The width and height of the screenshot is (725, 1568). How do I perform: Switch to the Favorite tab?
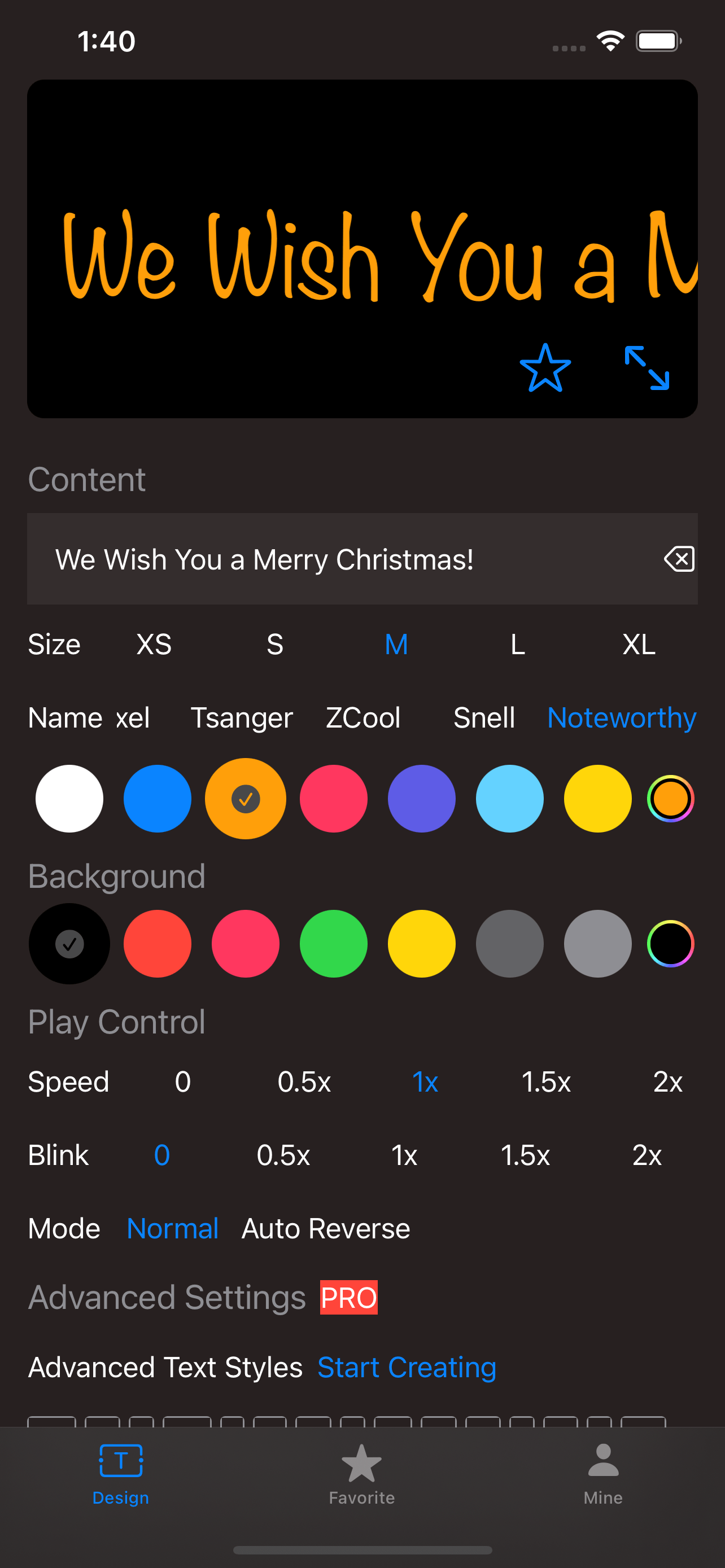(x=361, y=1473)
